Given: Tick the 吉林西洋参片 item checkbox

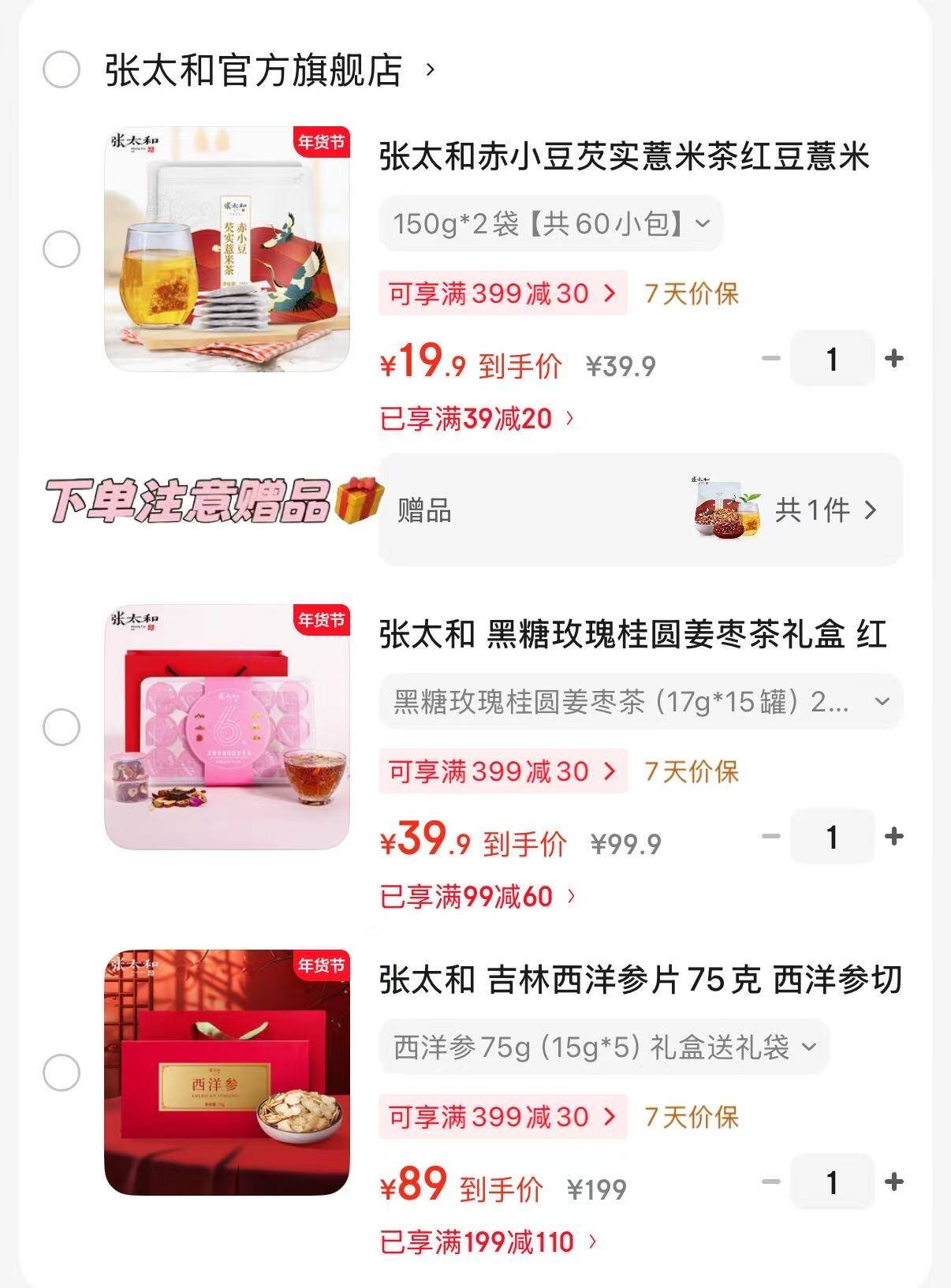Looking at the screenshot, I should 62,1073.
